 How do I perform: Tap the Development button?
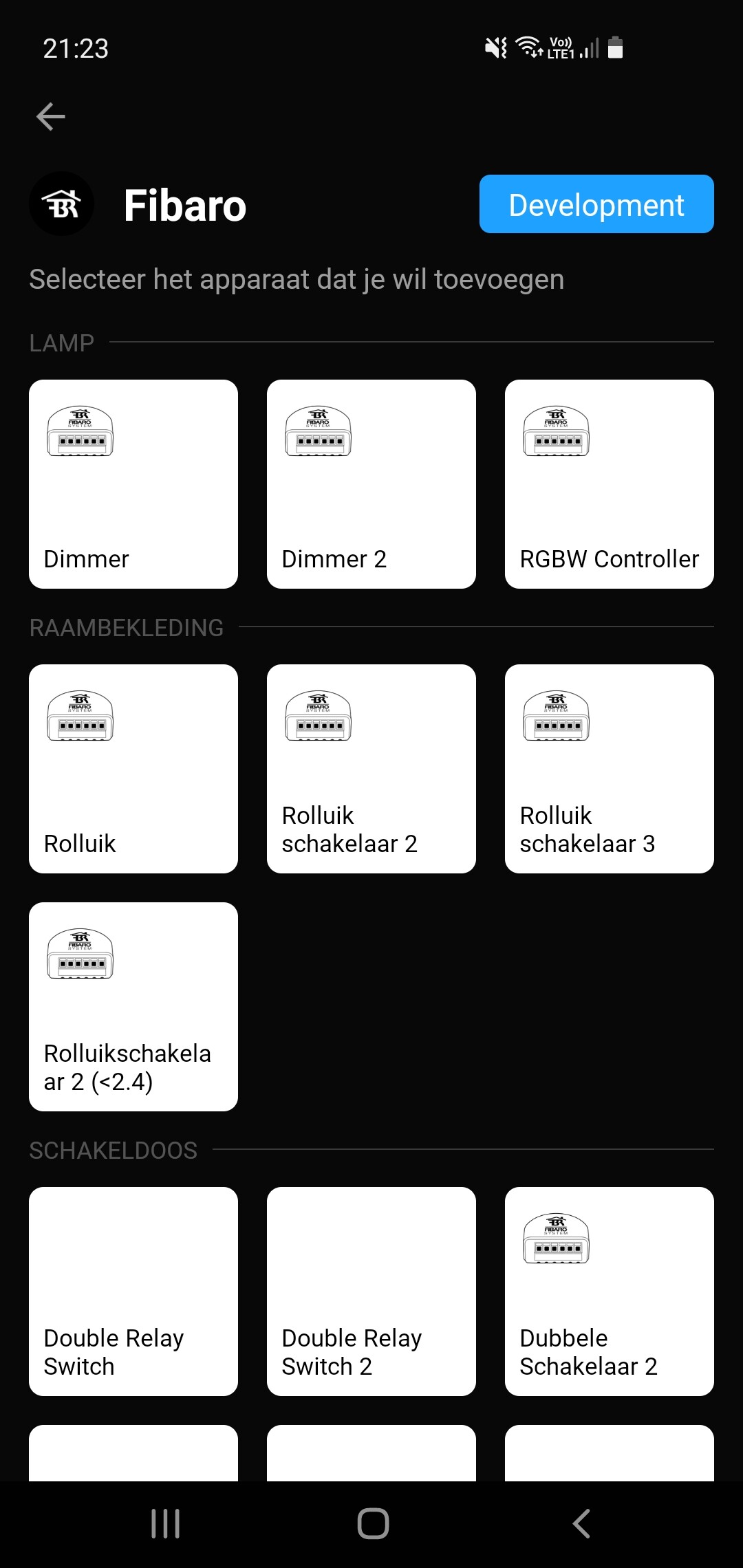point(596,204)
